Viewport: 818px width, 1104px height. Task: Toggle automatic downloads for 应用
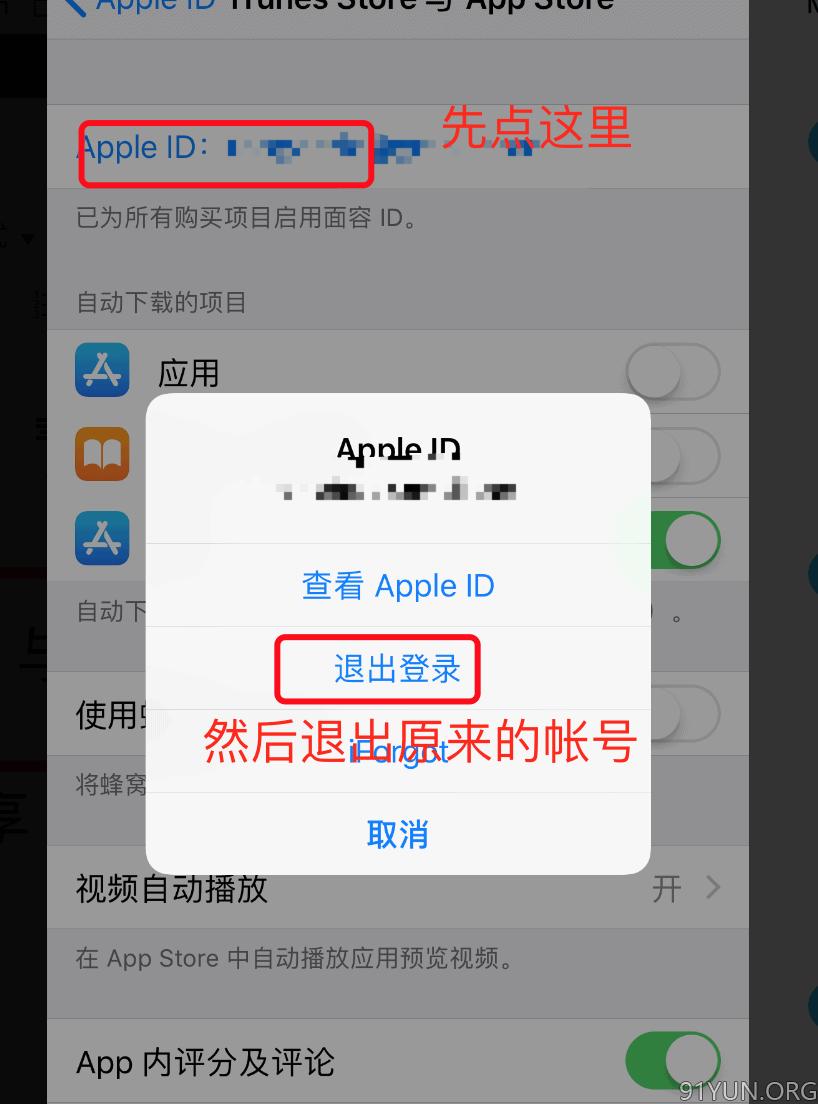click(672, 373)
